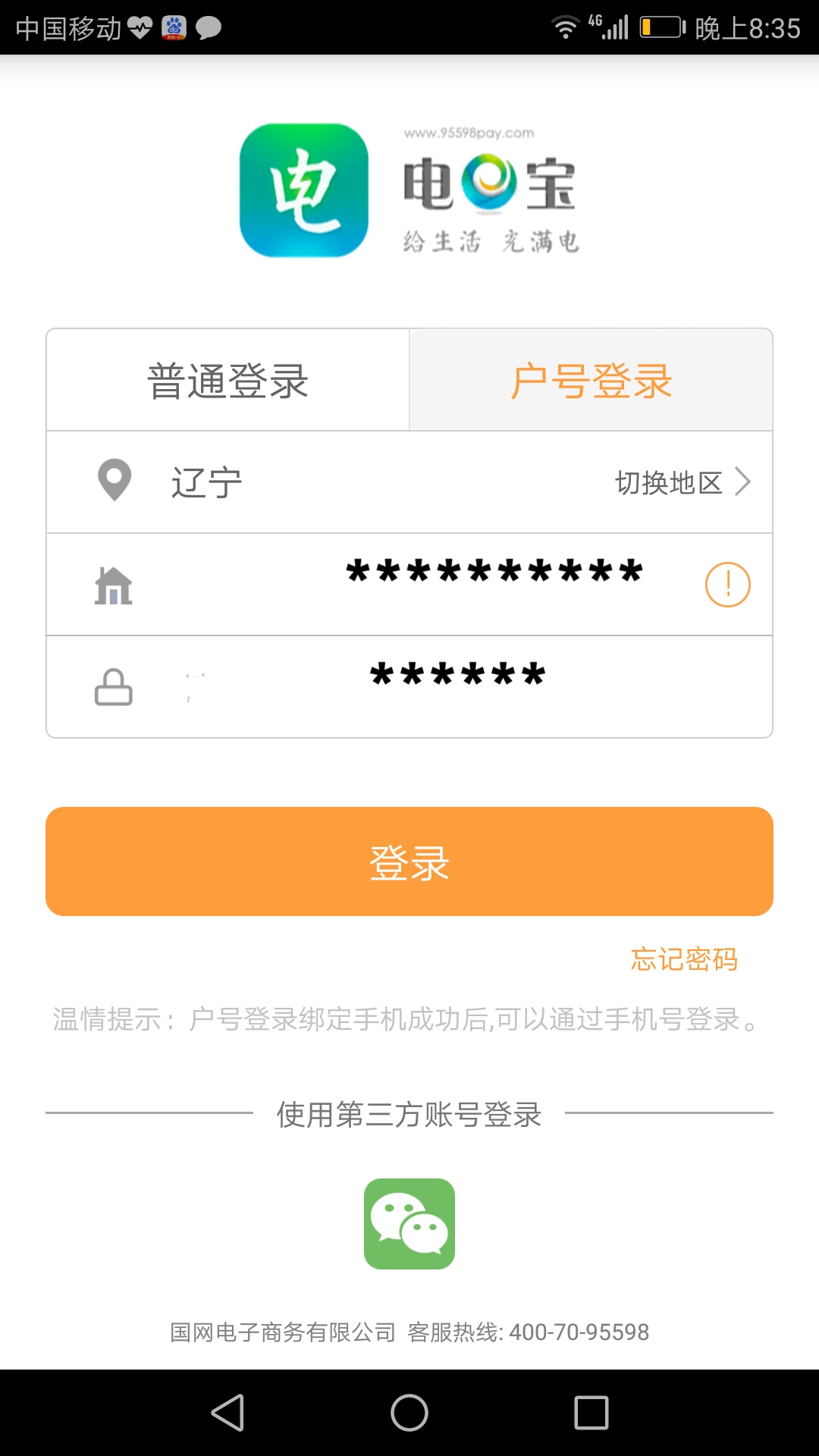Tap the Baidu icon in the status bar

[x=173, y=27]
